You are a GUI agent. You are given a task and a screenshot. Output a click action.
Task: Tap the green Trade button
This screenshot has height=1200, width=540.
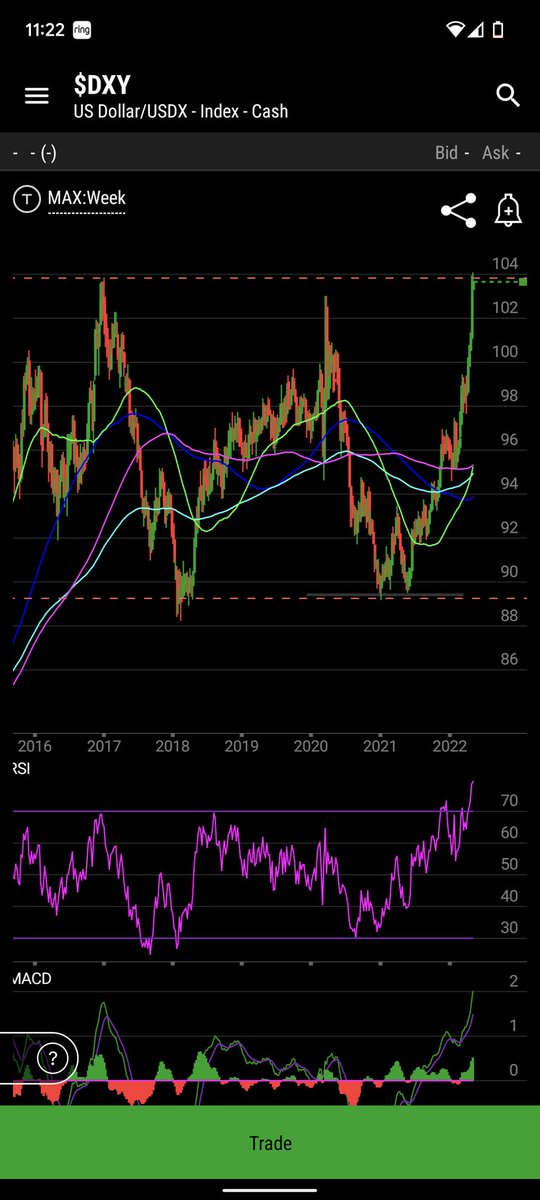coord(270,1143)
